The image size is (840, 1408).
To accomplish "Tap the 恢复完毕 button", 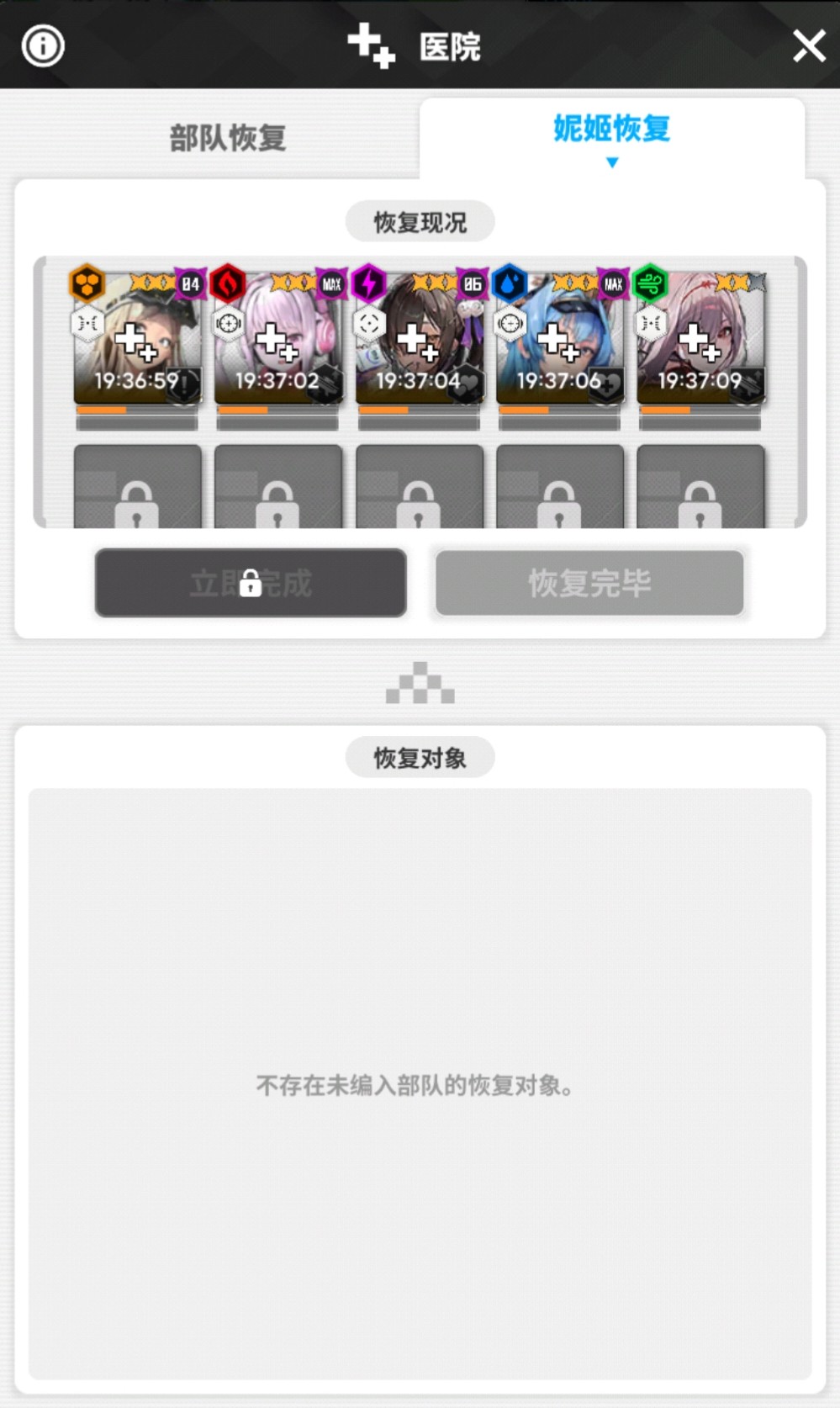I will 589,583.
